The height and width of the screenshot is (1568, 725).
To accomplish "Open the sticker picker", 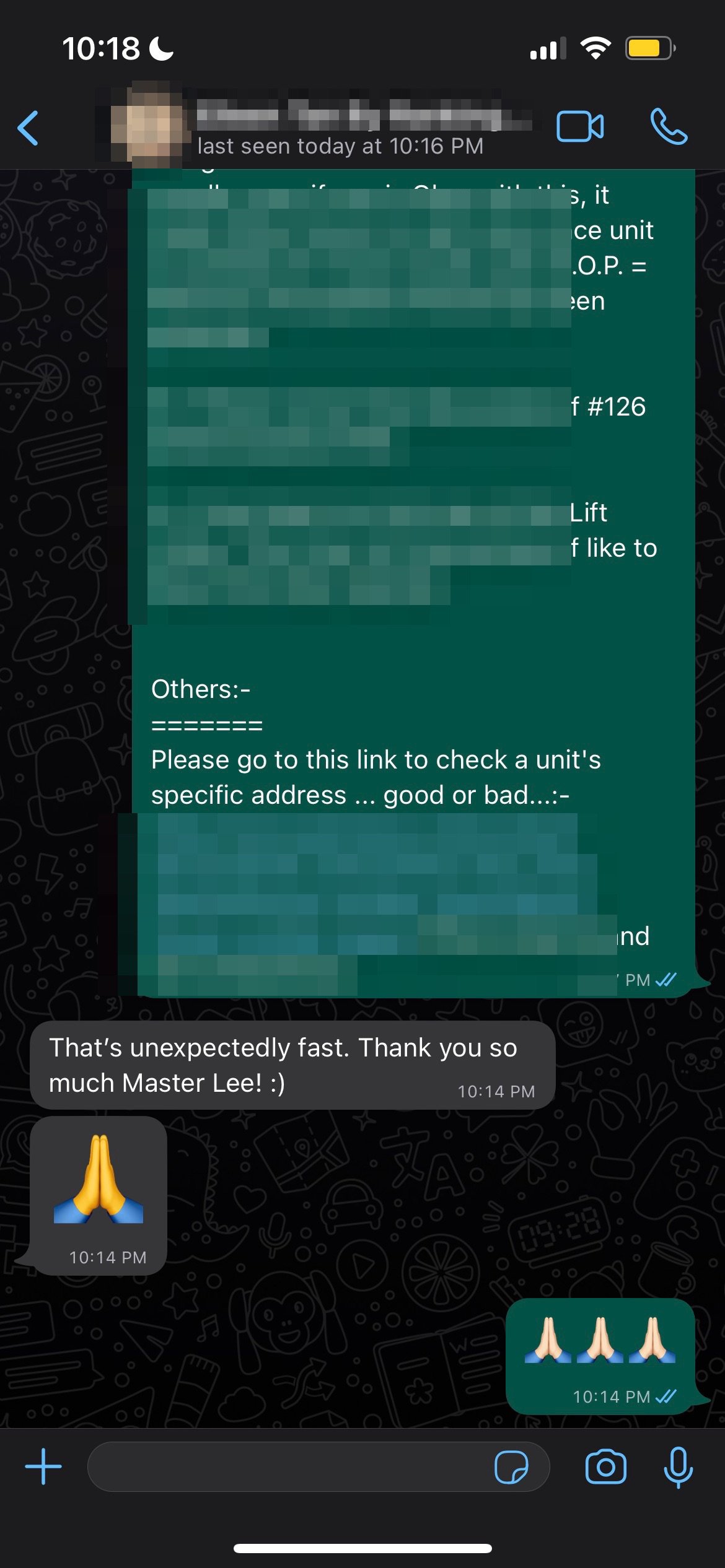I will 511,1467.
